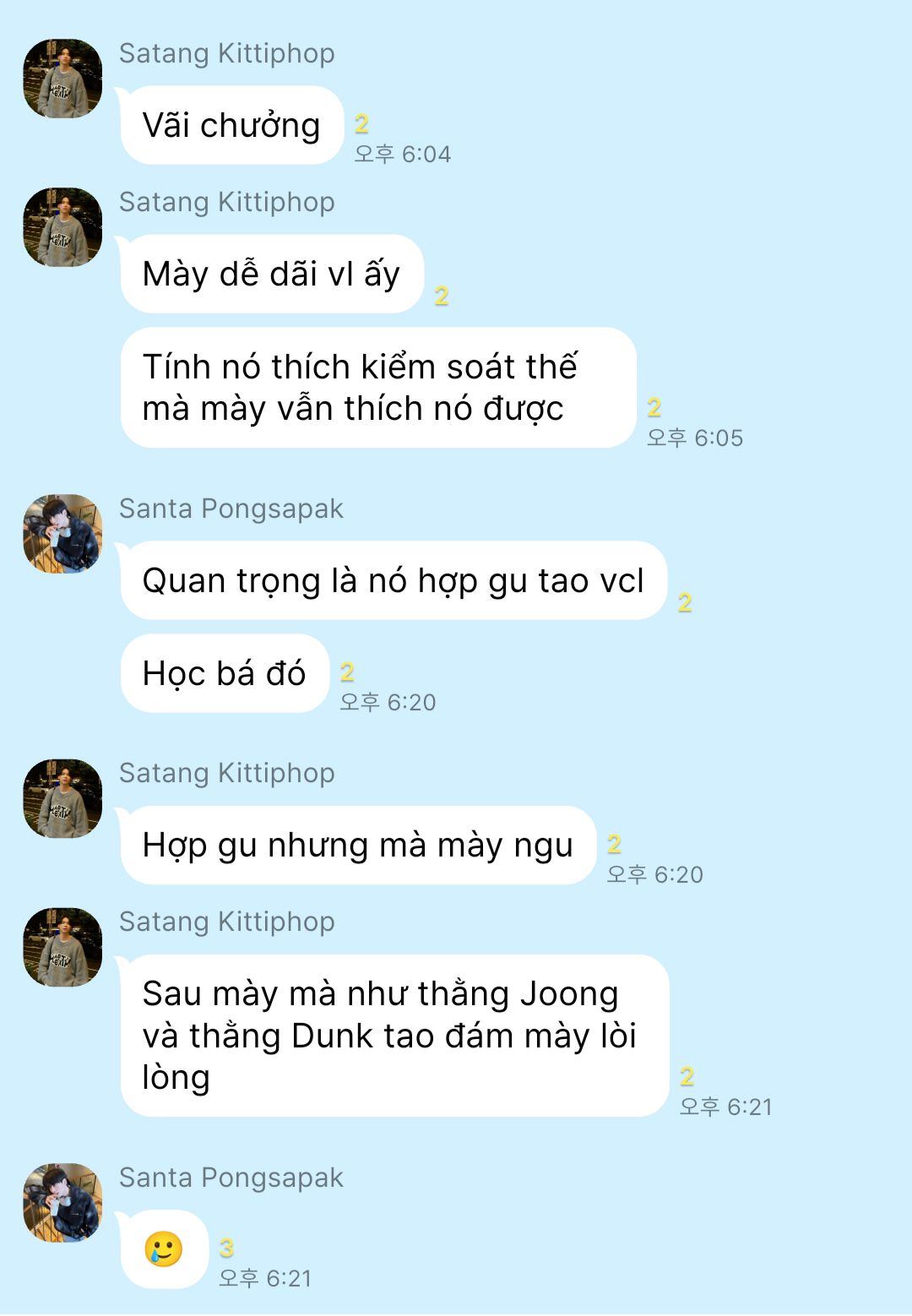Tap Satang's profile photo next to "Mày dễ dãi"
This screenshot has width=912, height=1316.
click(x=62, y=227)
